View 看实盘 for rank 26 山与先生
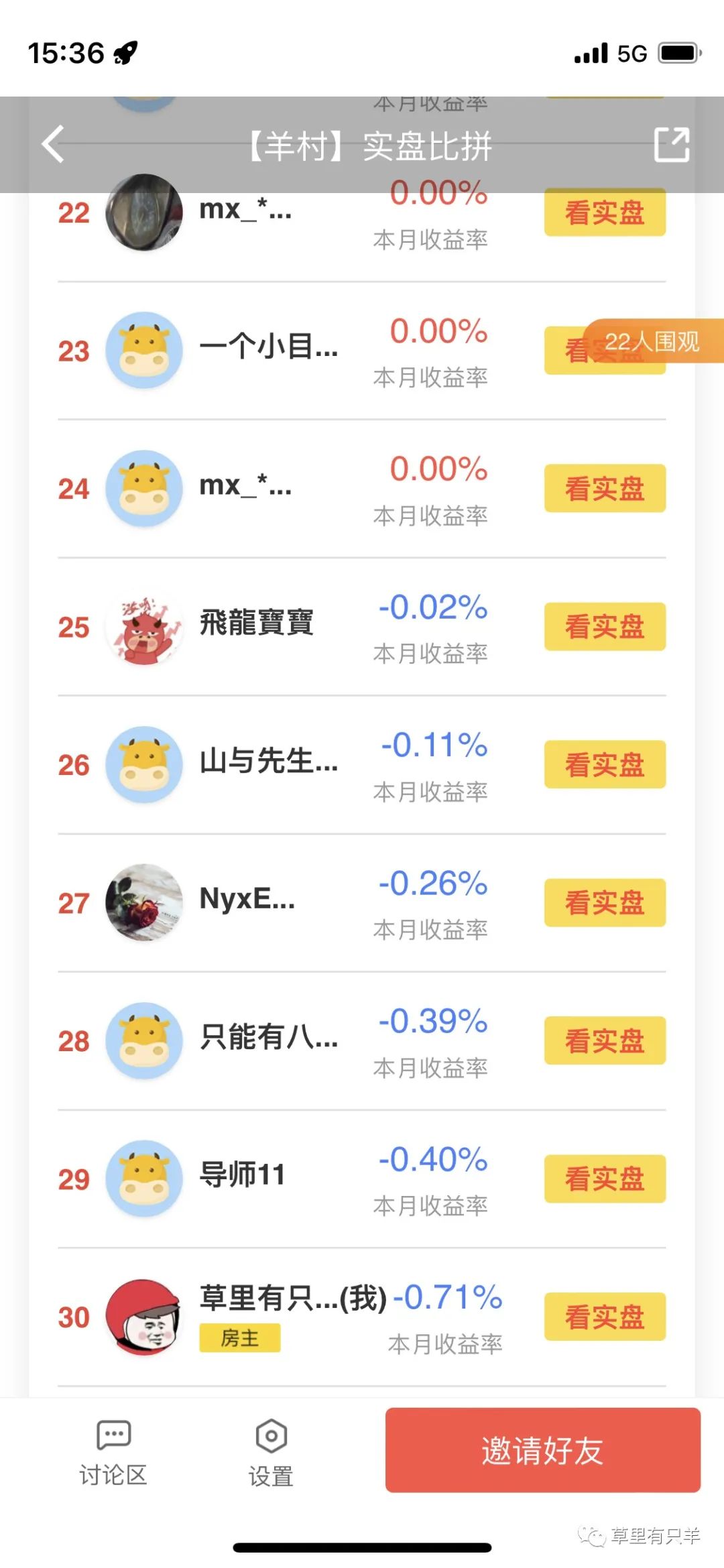This screenshot has height=1568, width=724. pyautogui.click(x=605, y=765)
